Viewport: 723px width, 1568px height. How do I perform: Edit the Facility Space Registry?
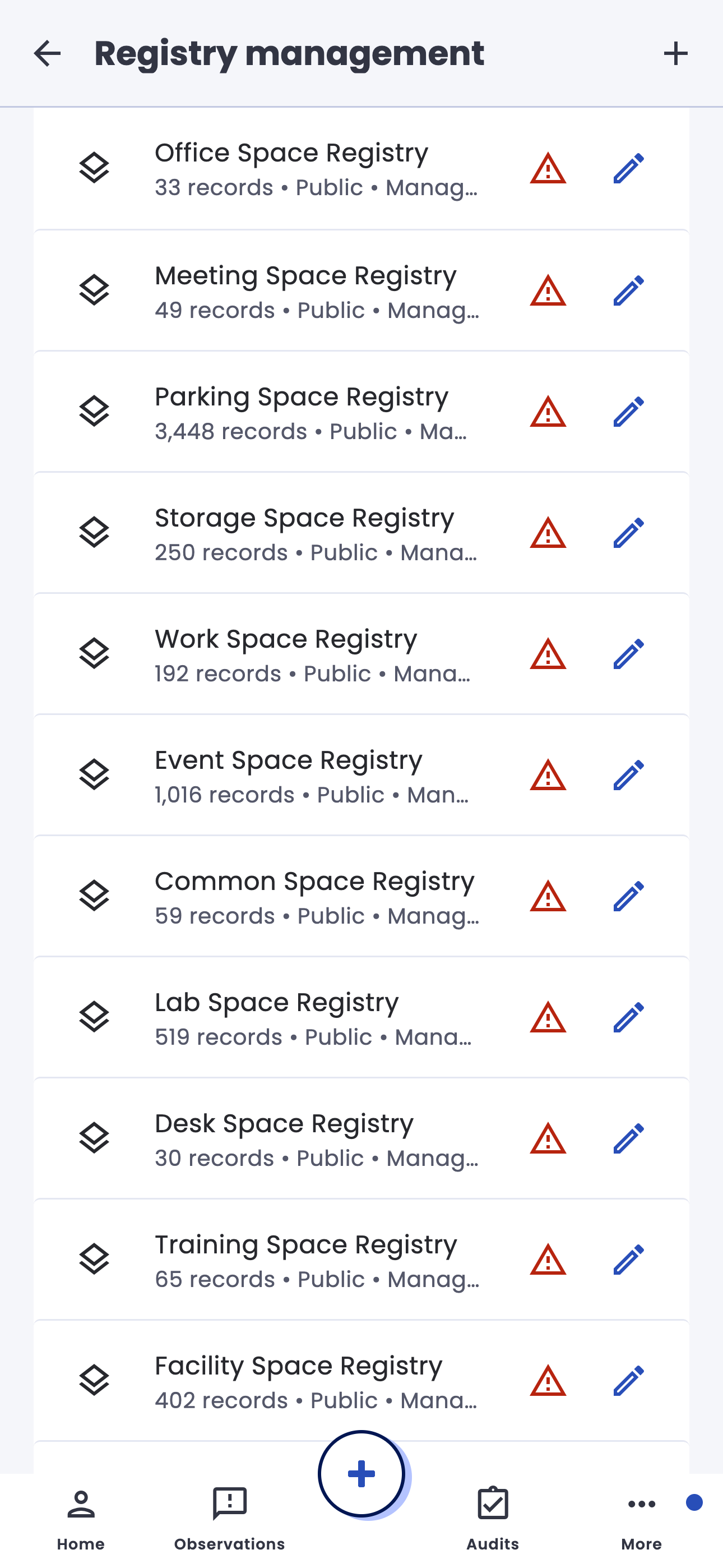pos(628,1381)
